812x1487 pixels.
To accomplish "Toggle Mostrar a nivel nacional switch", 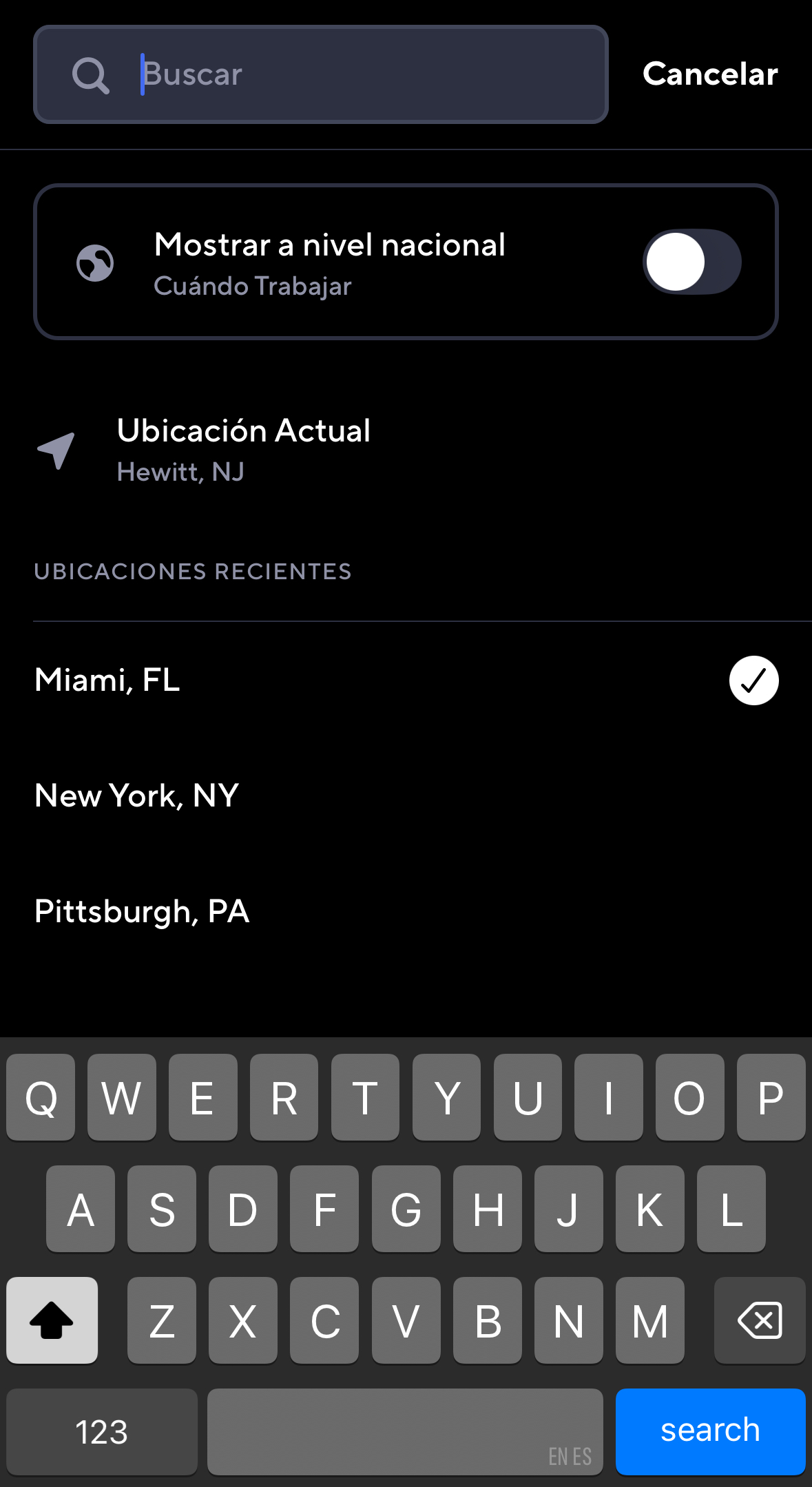I will coord(691,262).
